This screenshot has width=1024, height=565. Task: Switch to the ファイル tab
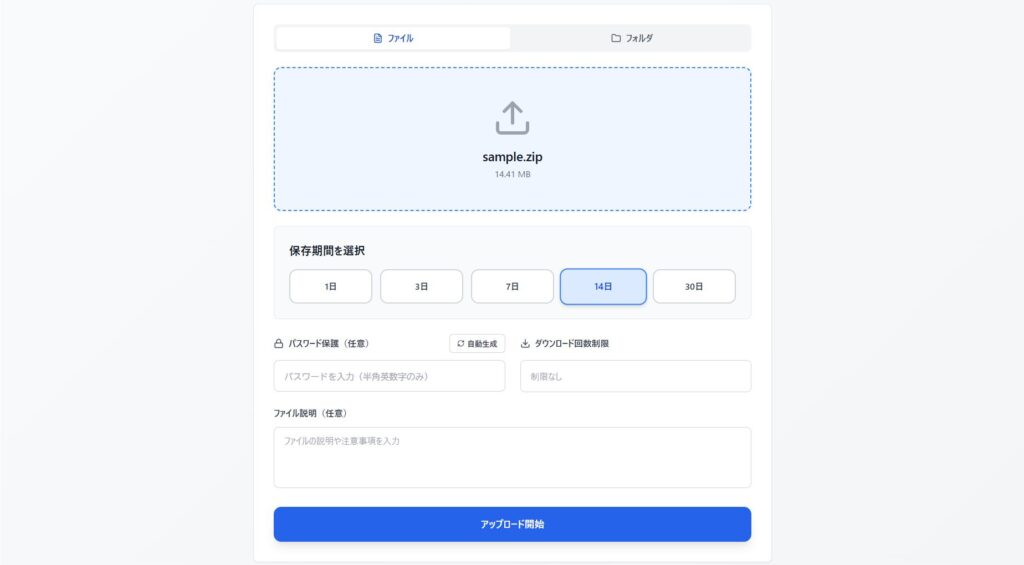pos(393,38)
